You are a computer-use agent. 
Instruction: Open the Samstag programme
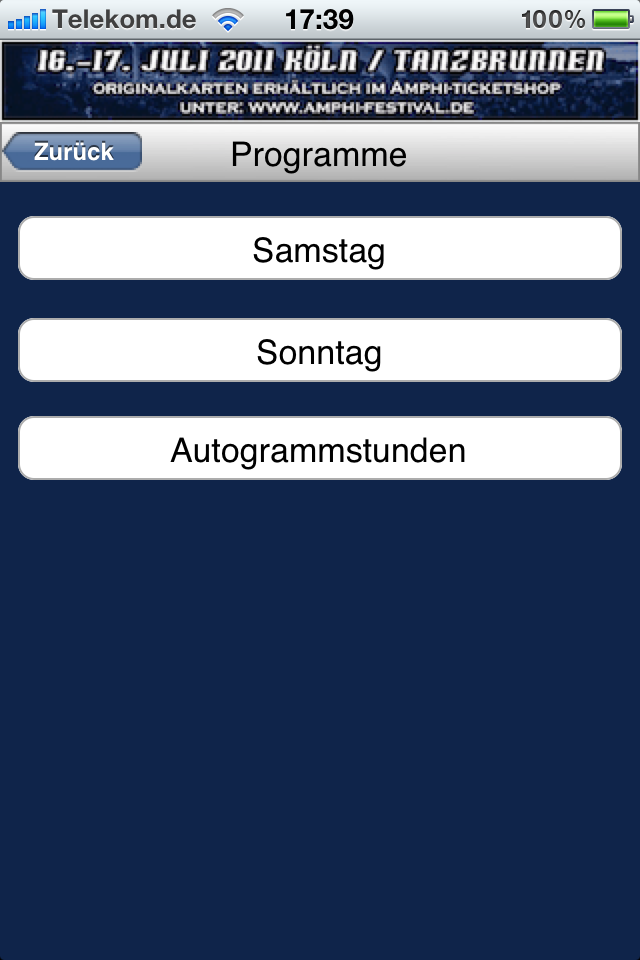click(x=320, y=249)
